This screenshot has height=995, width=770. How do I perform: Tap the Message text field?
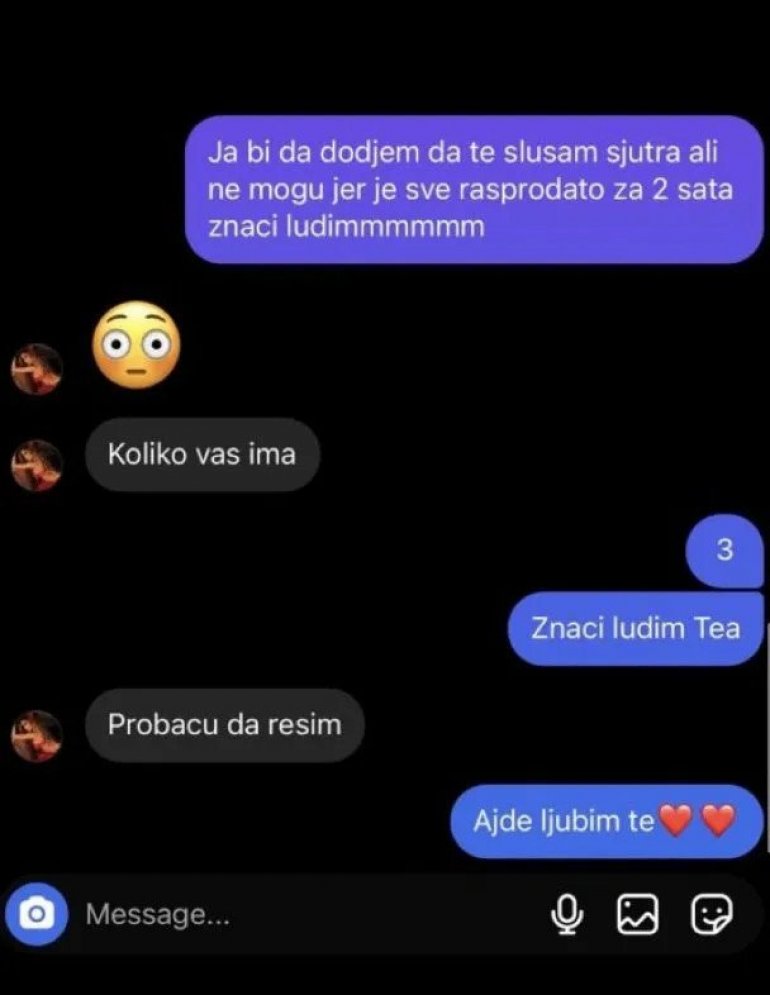[x=300, y=914]
